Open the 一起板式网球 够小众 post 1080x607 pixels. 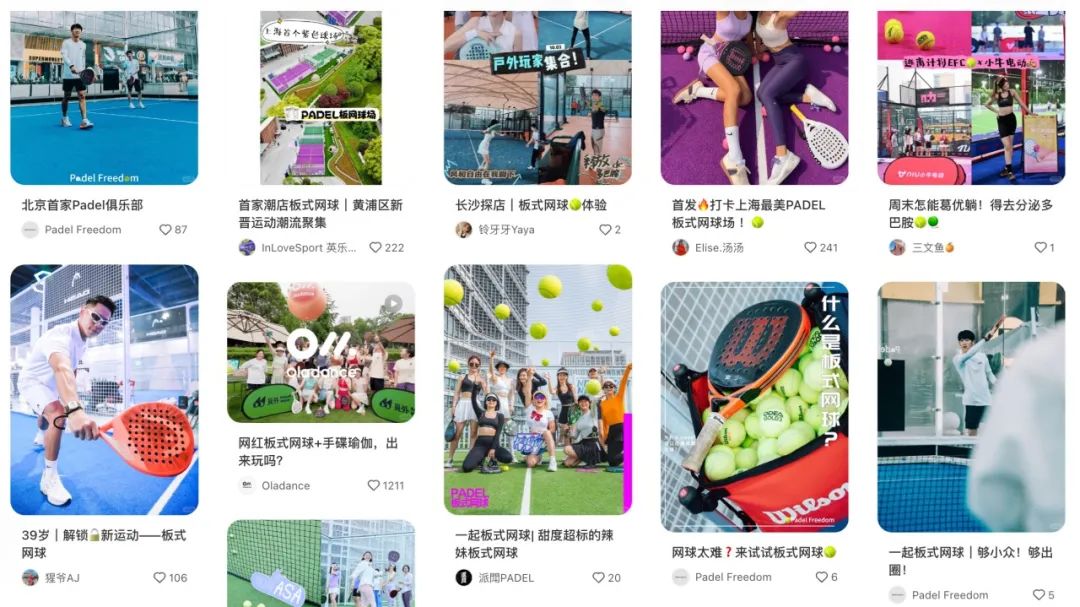pos(971,406)
